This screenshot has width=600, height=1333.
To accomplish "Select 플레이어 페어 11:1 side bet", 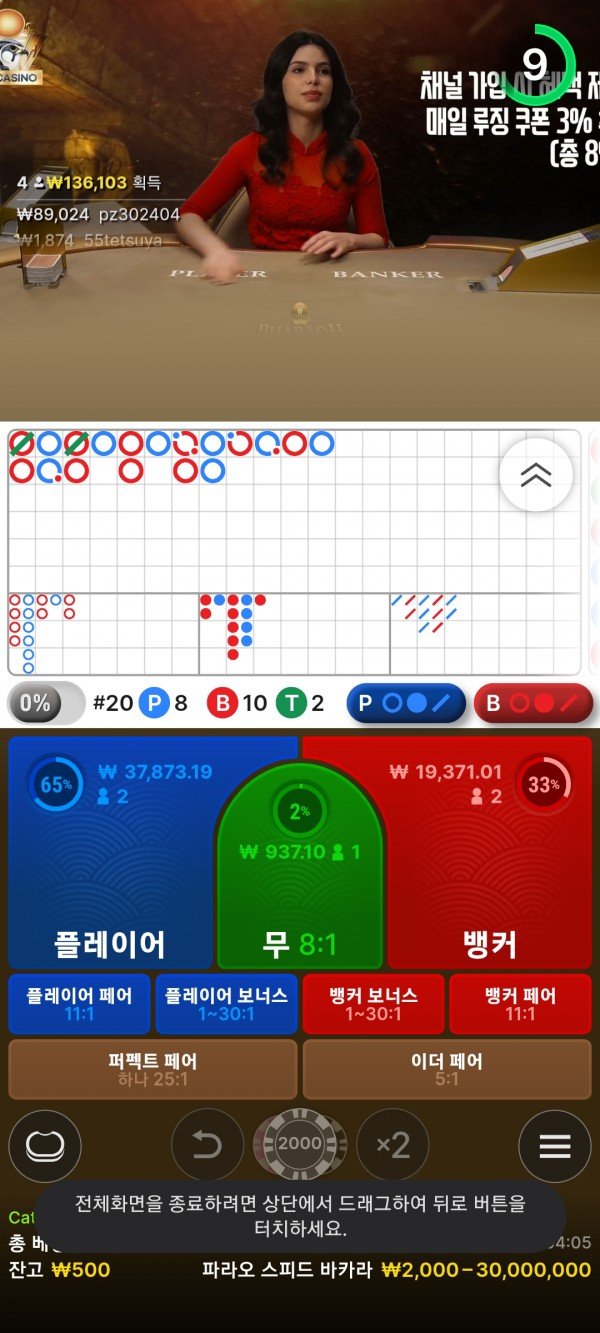I will click(79, 1004).
